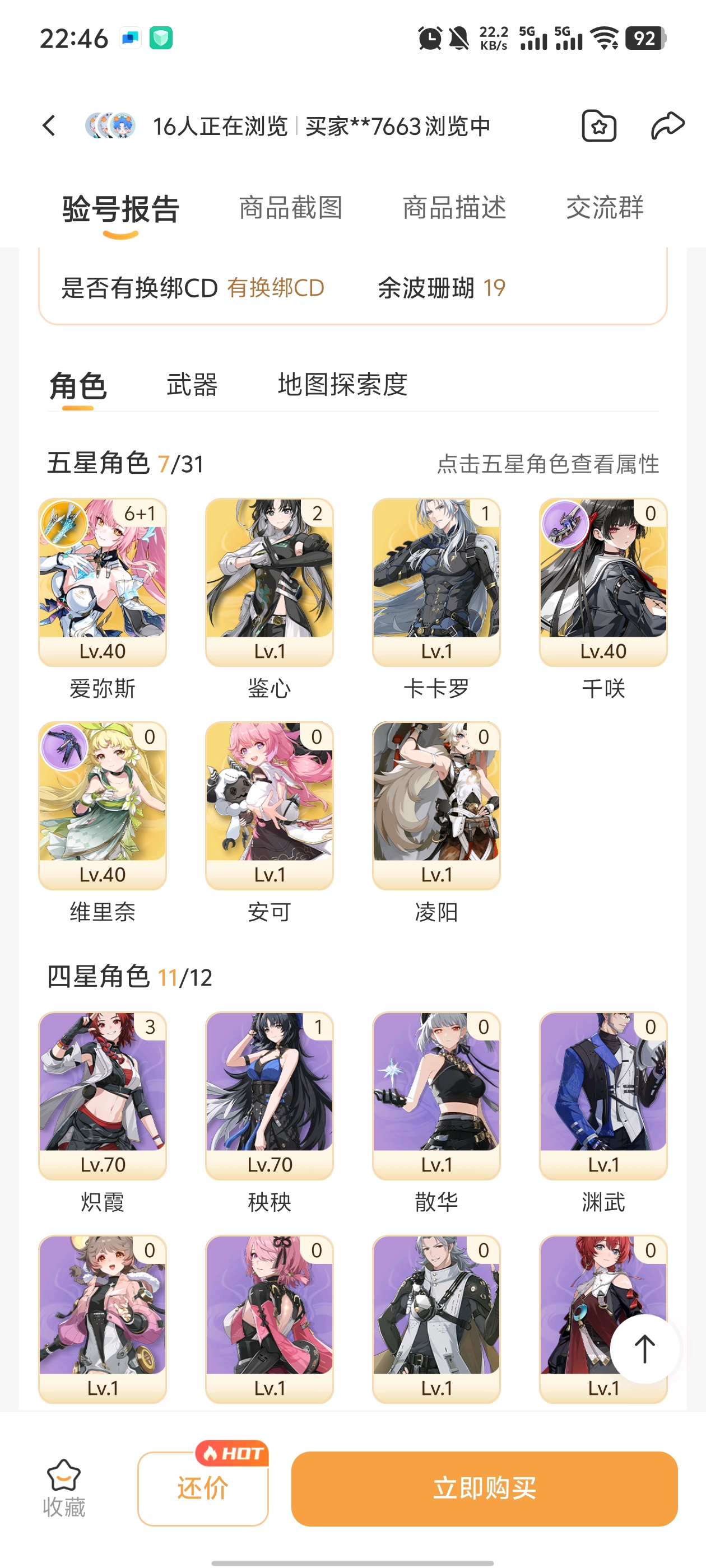Tap the 还价 button to bargain
This screenshot has height=1568, width=706.
click(203, 1488)
